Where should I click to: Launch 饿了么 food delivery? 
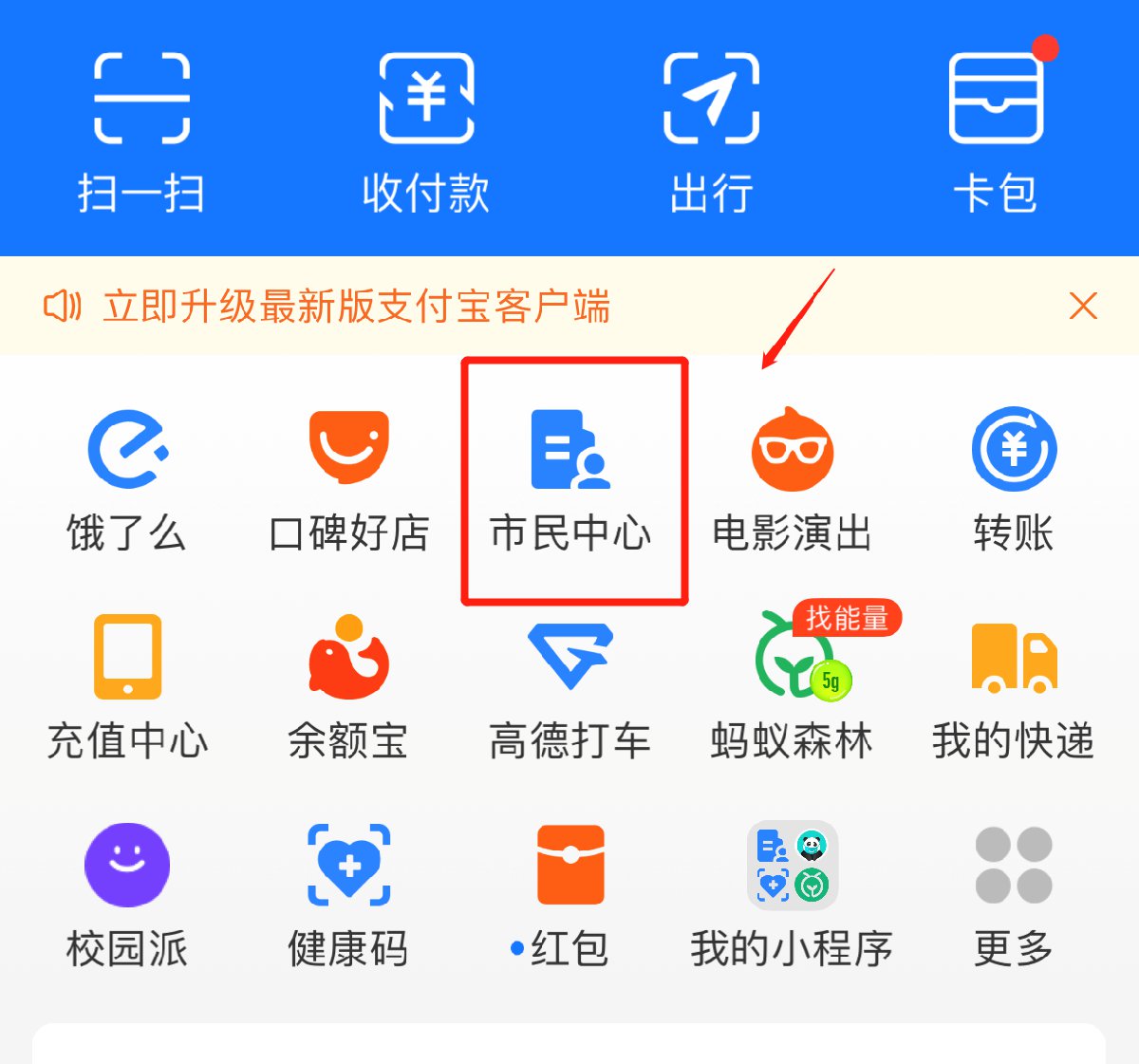click(127, 480)
